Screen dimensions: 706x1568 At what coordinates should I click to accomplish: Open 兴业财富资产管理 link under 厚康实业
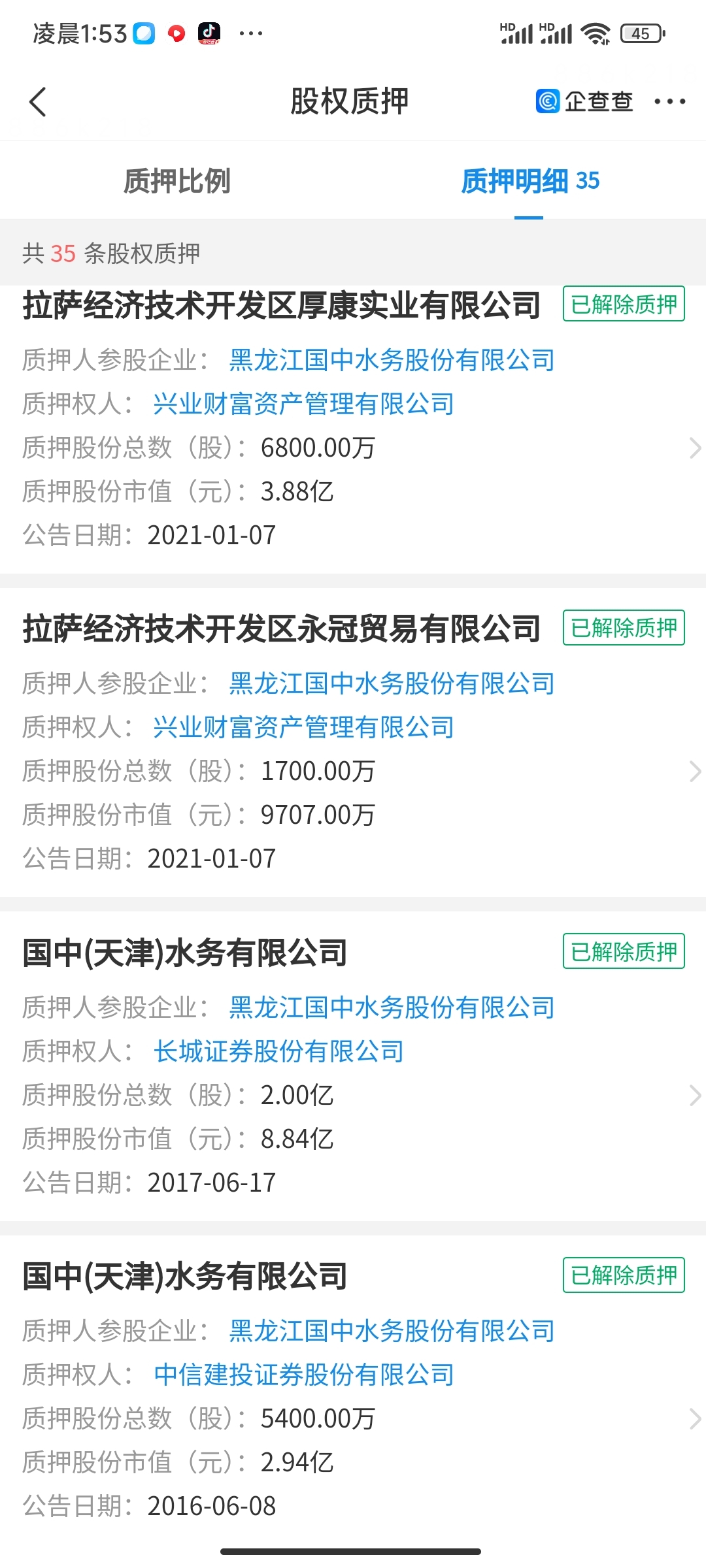(303, 404)
